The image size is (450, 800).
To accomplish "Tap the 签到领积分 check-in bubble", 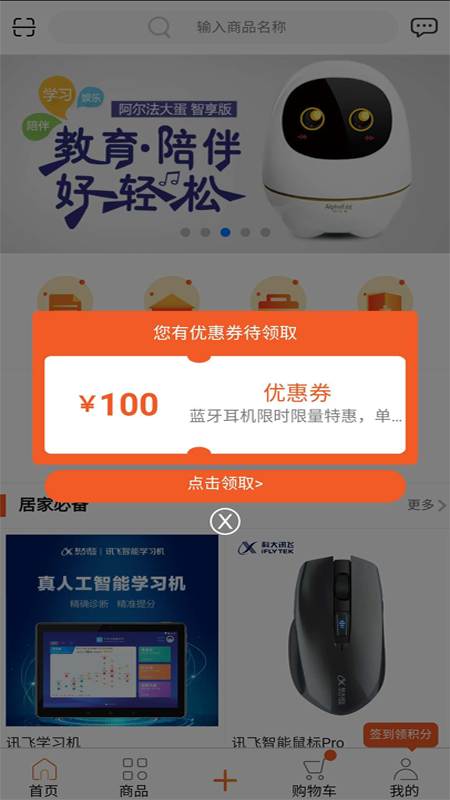I will click(x=401, y=735).
